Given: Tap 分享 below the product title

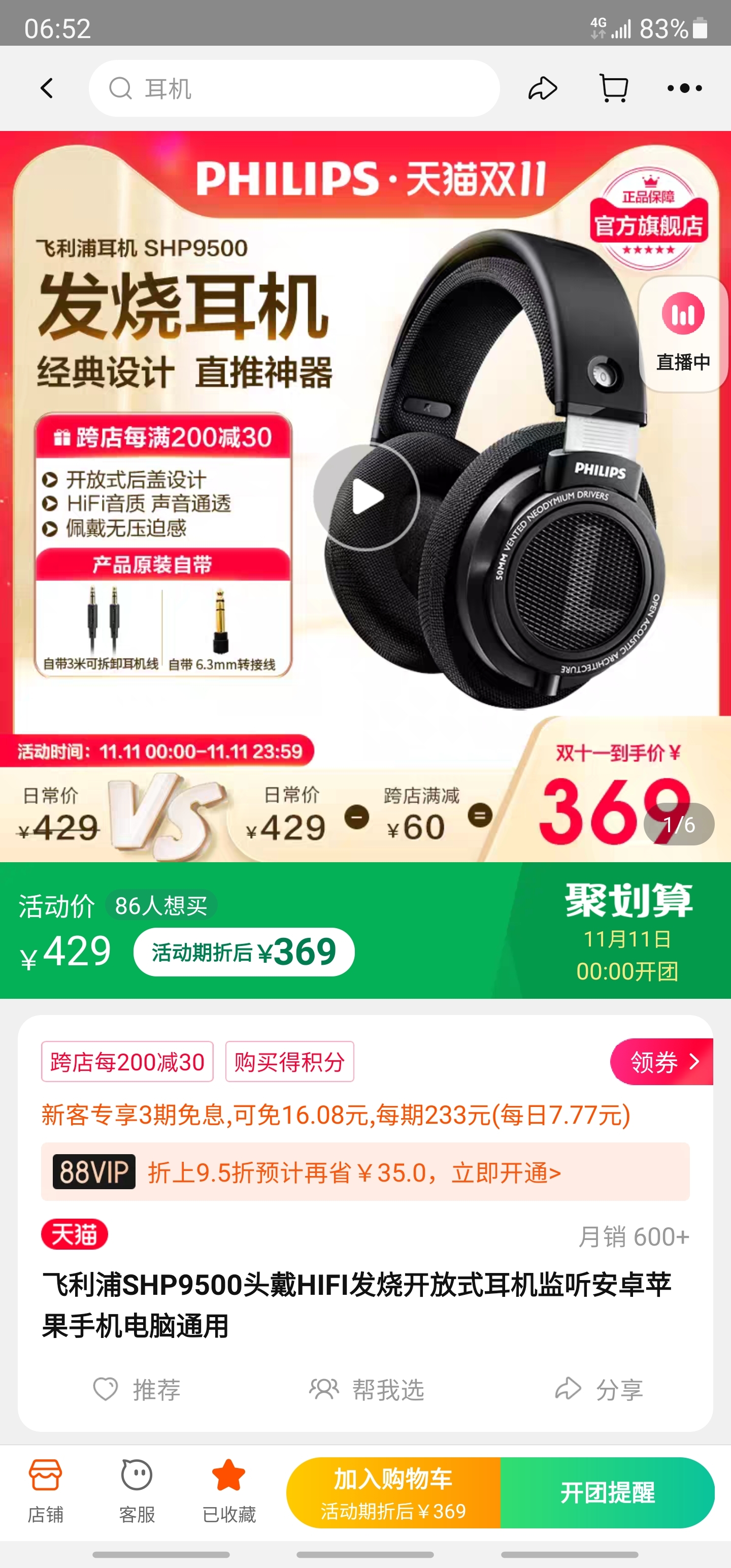Looking at the screenshot, I should click(x=599, y=1390).
